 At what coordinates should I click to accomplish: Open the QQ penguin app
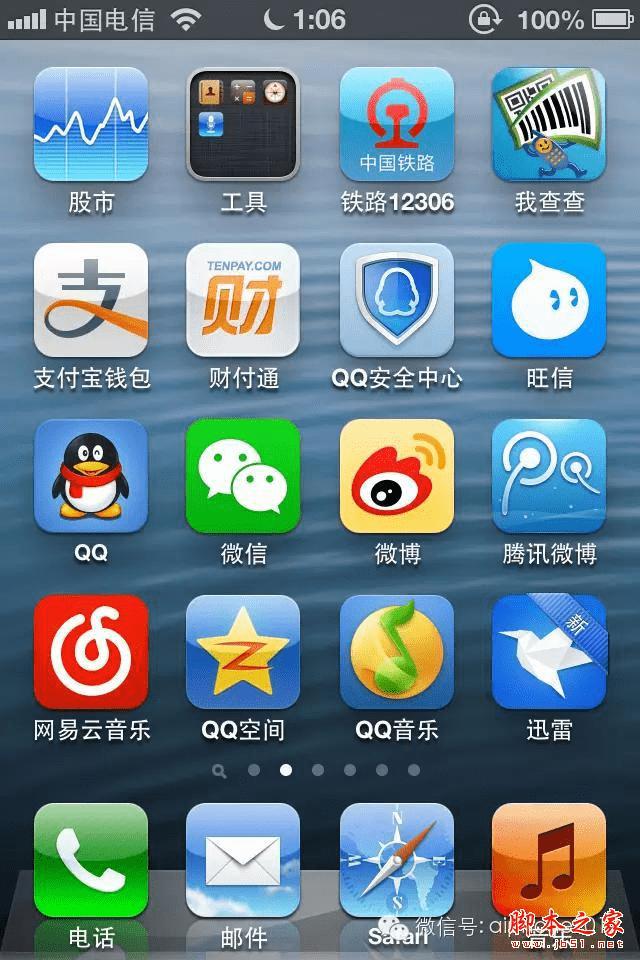pos(91,476)
